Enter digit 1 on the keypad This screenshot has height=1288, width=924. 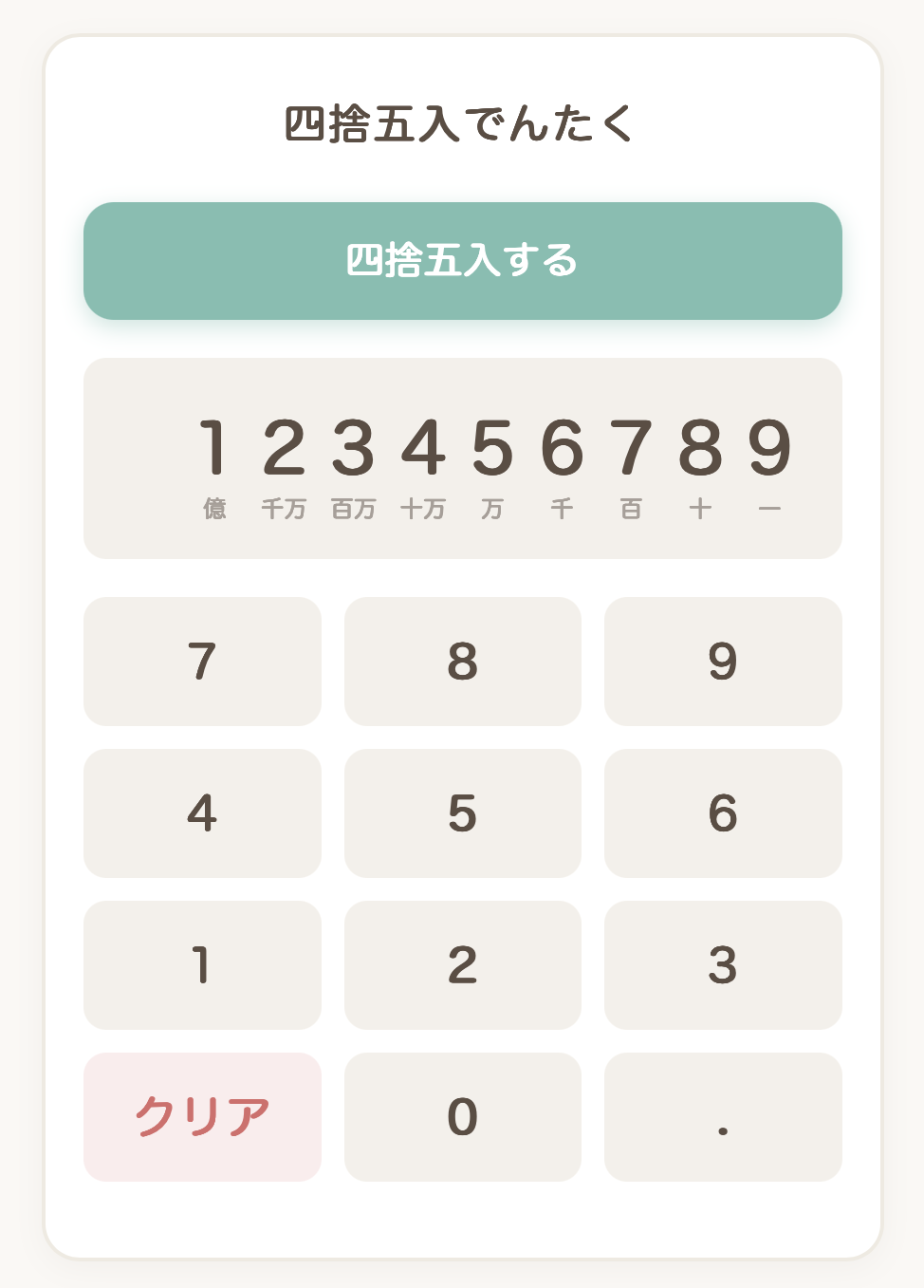click(x=202, y=965)
